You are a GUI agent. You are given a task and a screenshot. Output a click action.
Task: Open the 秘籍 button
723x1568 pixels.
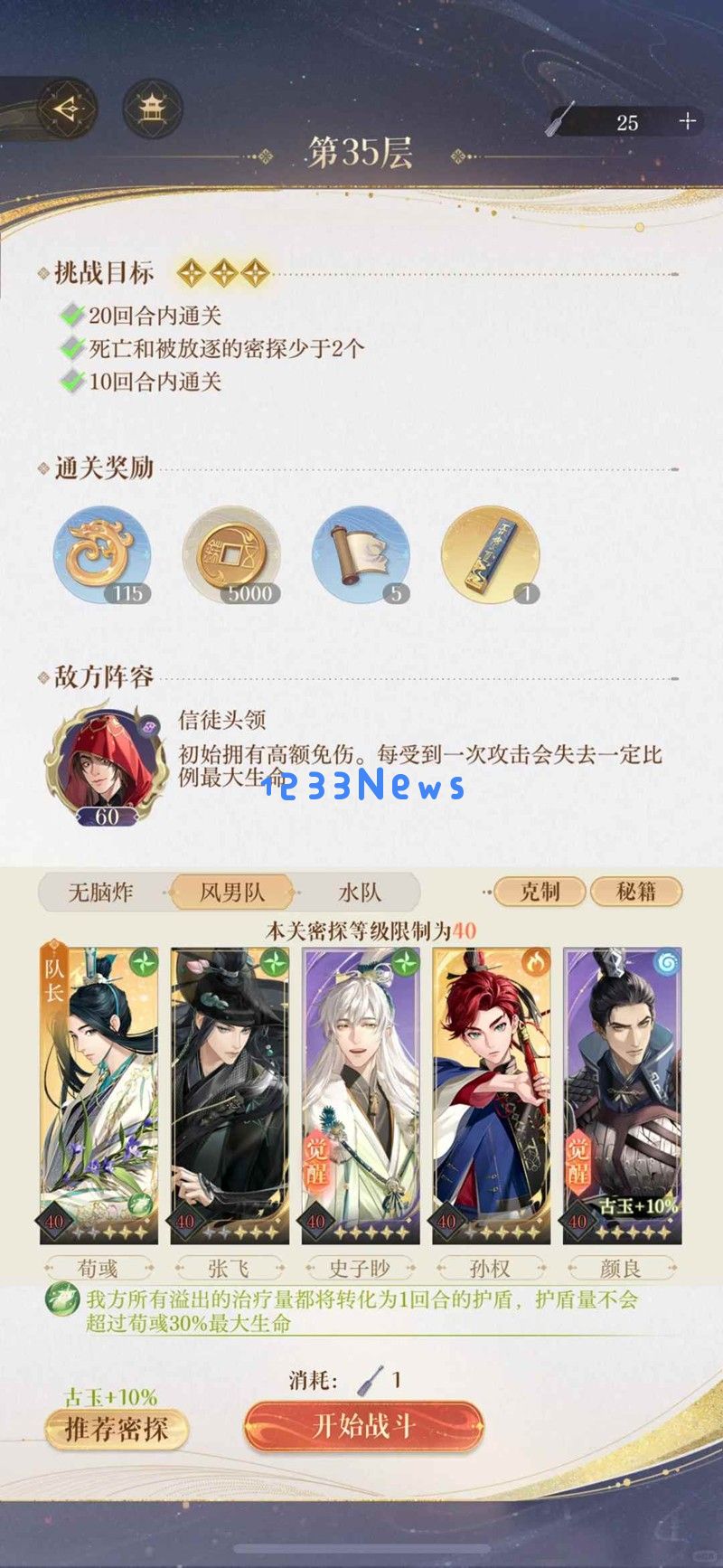click(x=636, y=892)
